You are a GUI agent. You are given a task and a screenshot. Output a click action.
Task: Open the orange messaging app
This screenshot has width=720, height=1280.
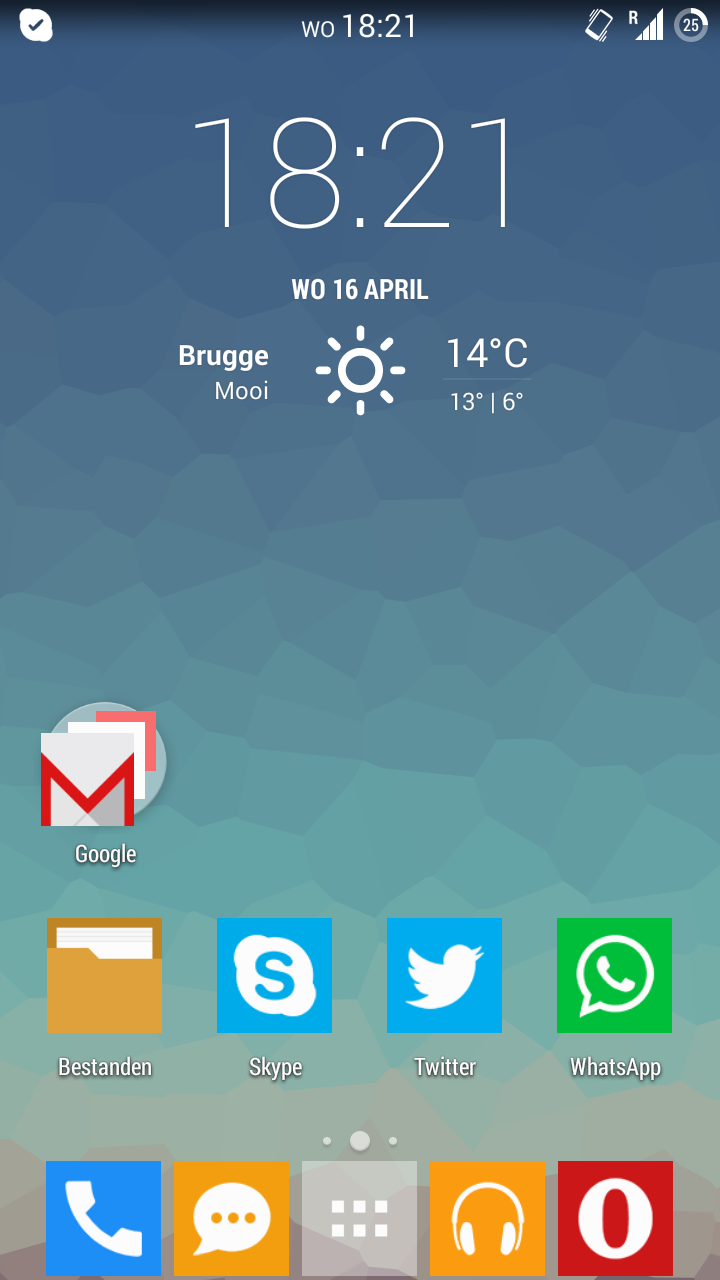tap(231, 1218)
